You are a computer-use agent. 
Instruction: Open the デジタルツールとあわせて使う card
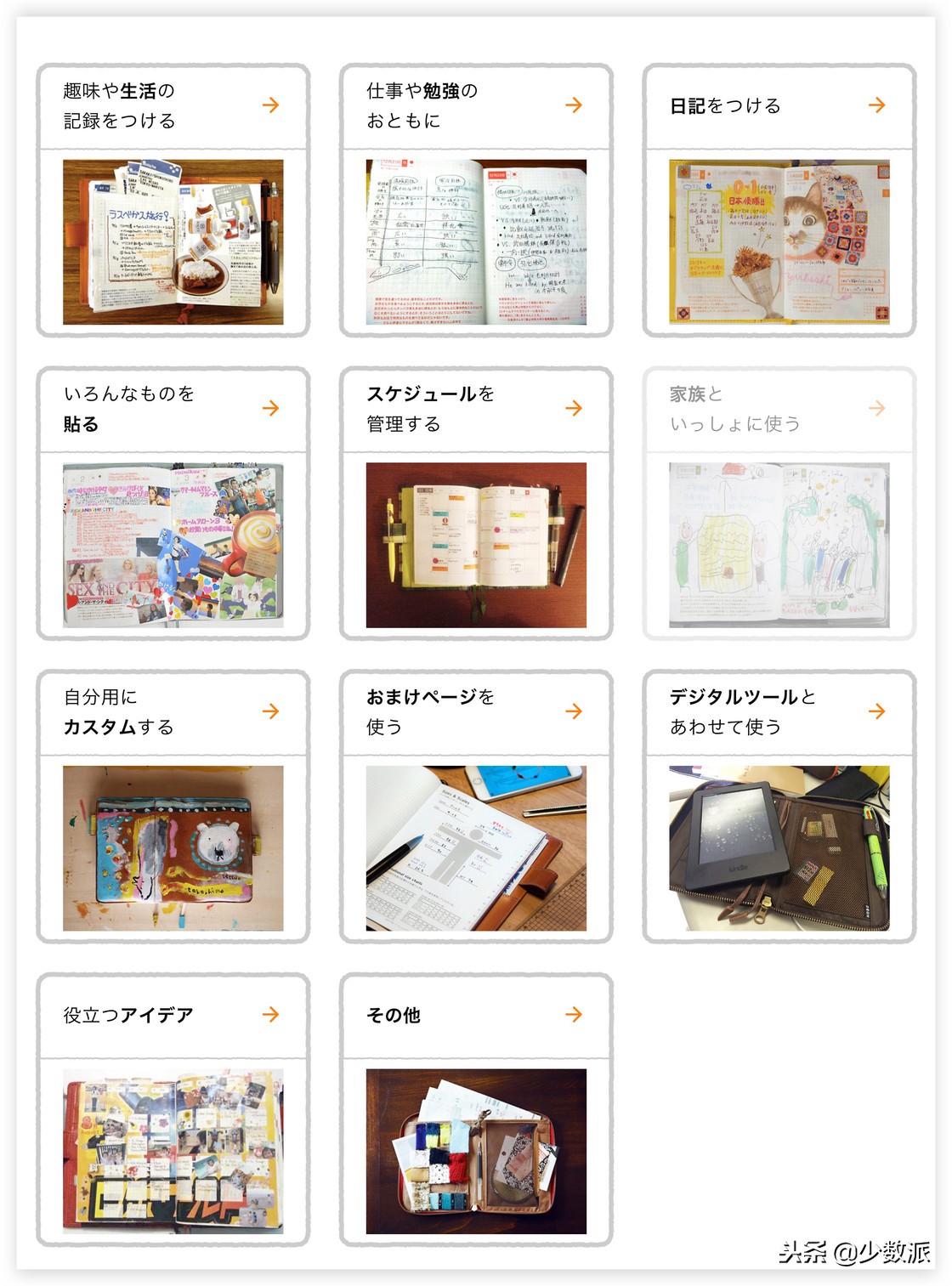click(779, 806)
